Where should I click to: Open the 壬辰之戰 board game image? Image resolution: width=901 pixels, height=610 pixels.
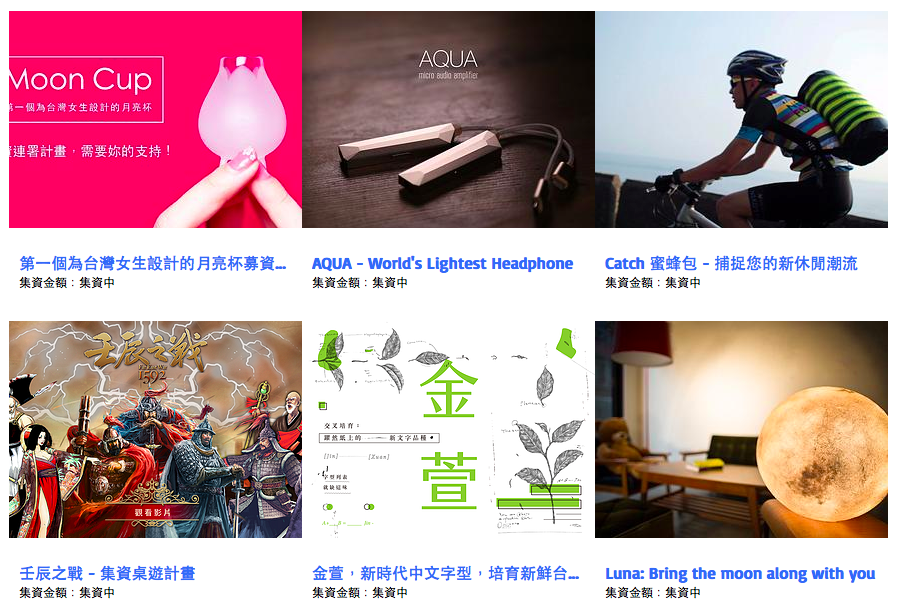click(155, 430)
